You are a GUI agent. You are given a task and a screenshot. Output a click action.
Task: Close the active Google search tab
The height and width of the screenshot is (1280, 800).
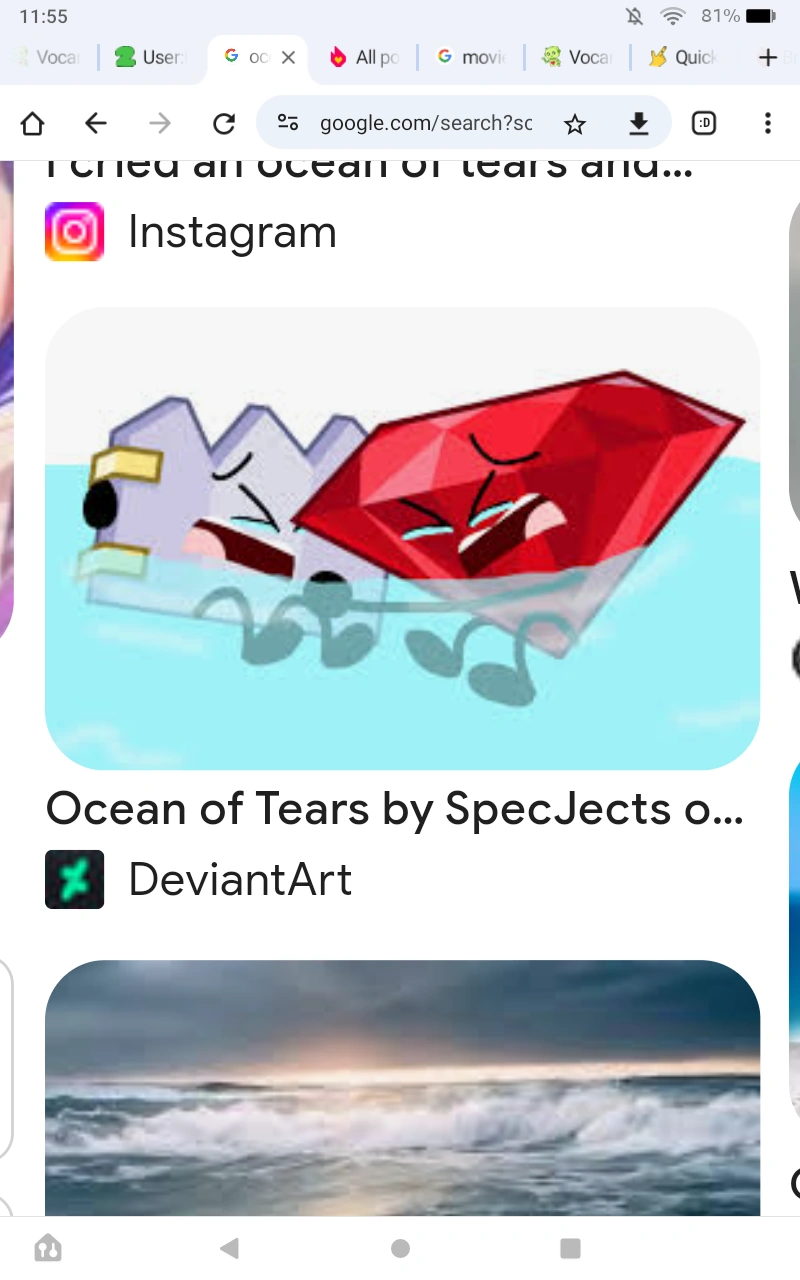pos(287,57)
